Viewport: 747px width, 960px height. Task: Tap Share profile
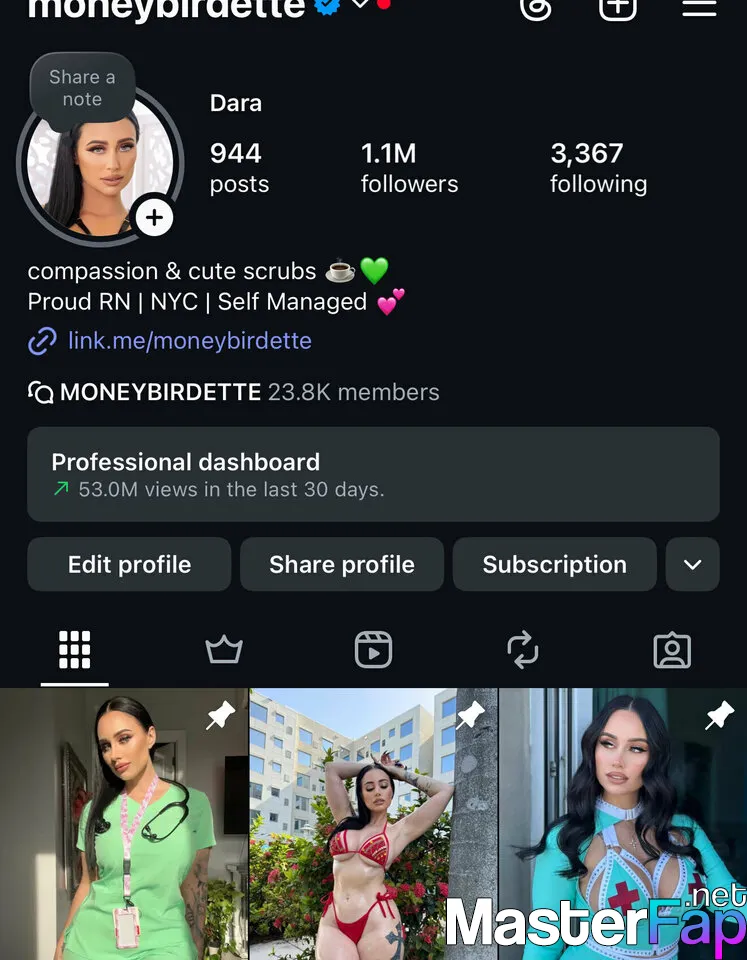(342, 564)
